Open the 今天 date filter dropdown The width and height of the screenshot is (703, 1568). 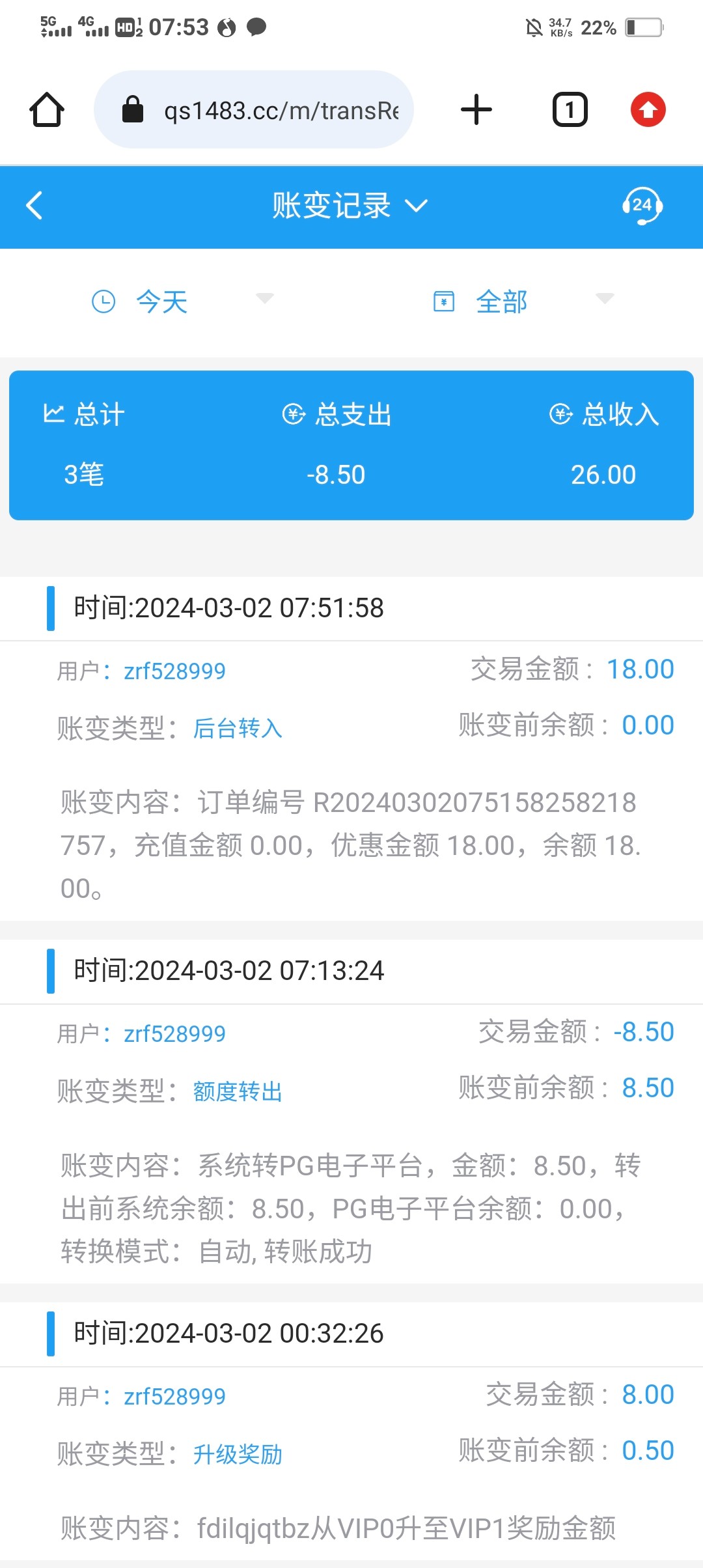pyautogui.click(x=182, y=301)
